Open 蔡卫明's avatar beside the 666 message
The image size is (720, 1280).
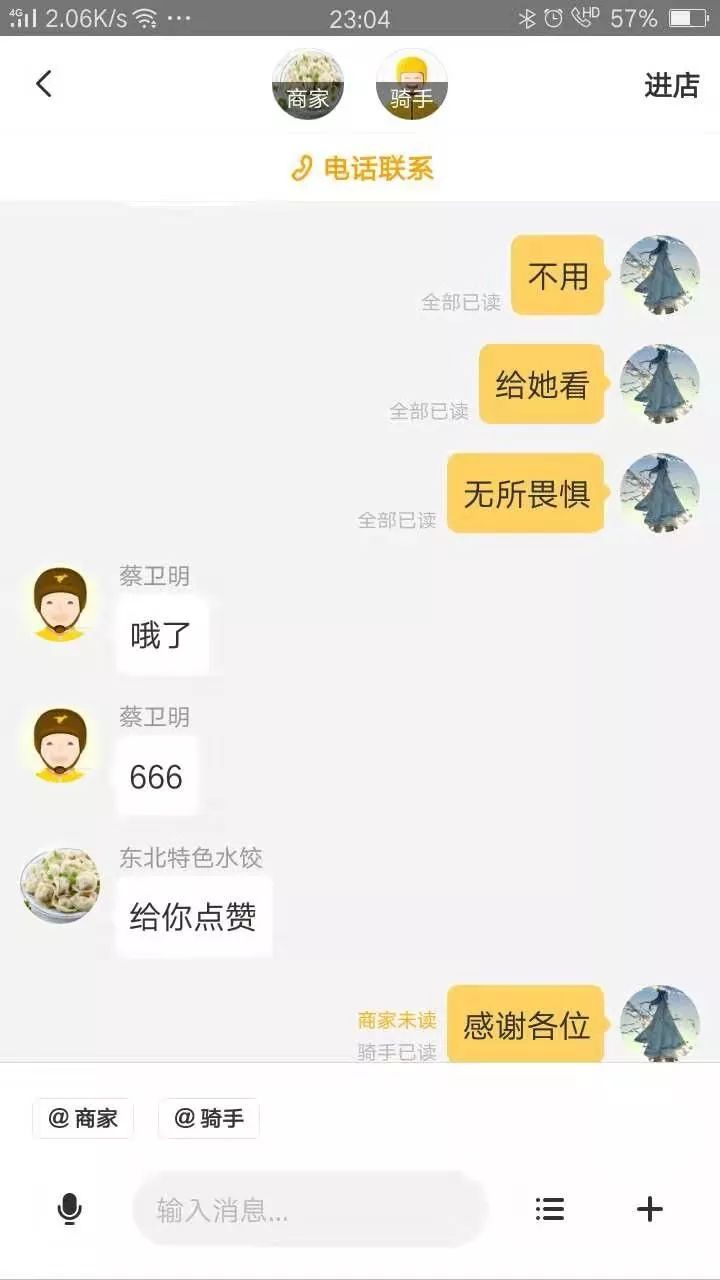click(60, 745)
